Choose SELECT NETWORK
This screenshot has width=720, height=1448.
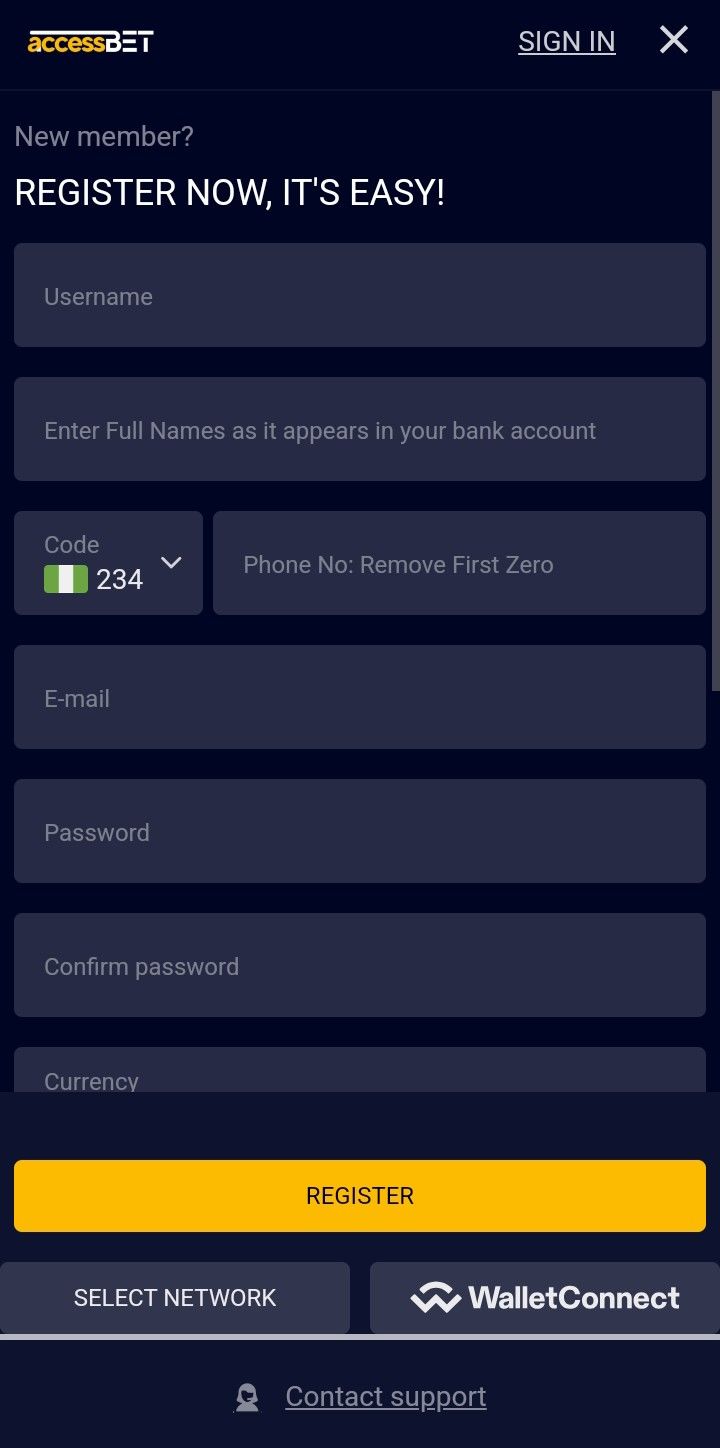click(175, 1298)
